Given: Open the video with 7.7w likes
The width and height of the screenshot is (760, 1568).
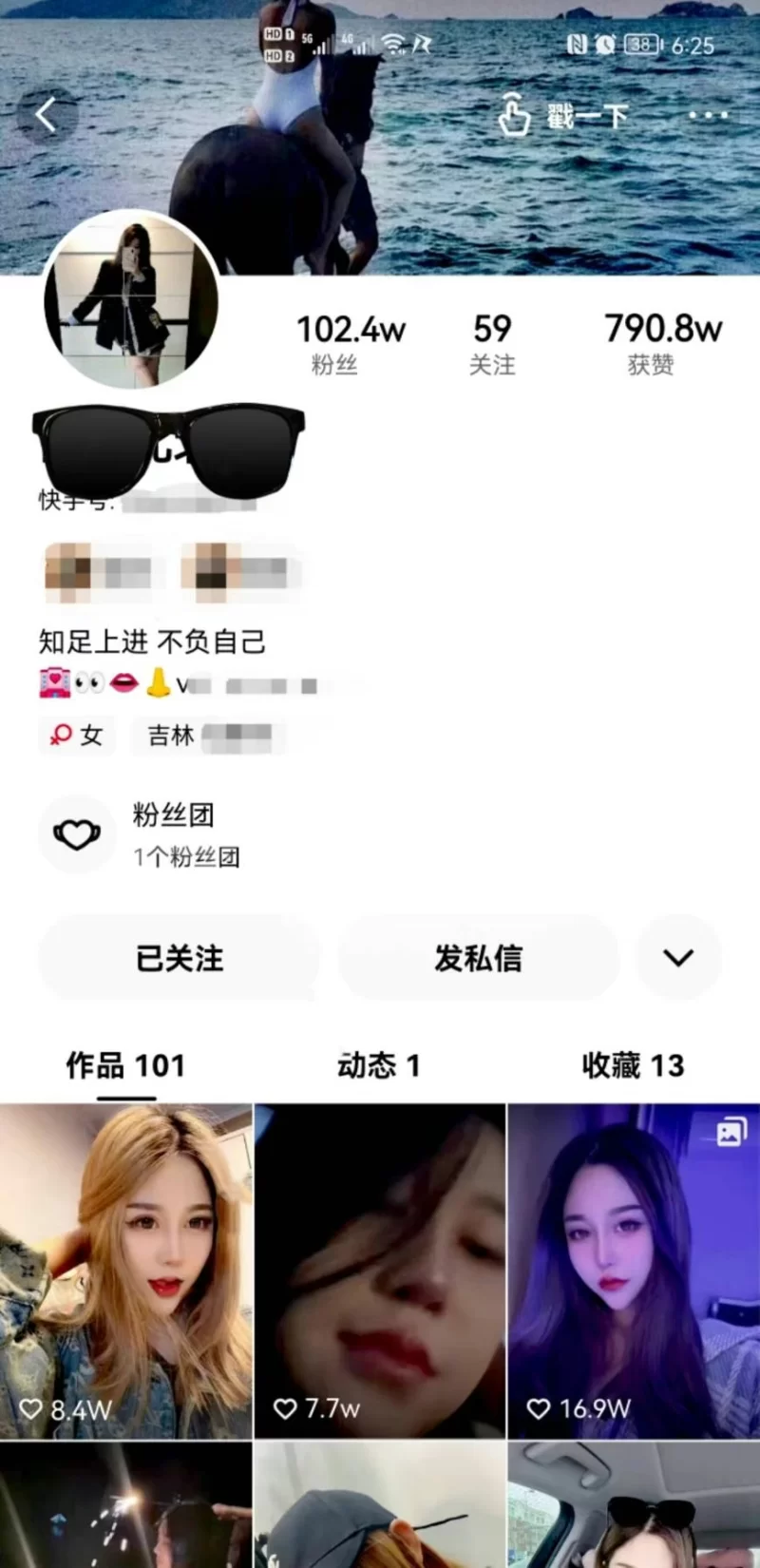Looking at the screenshot, I should click(x=380, y=1271).
